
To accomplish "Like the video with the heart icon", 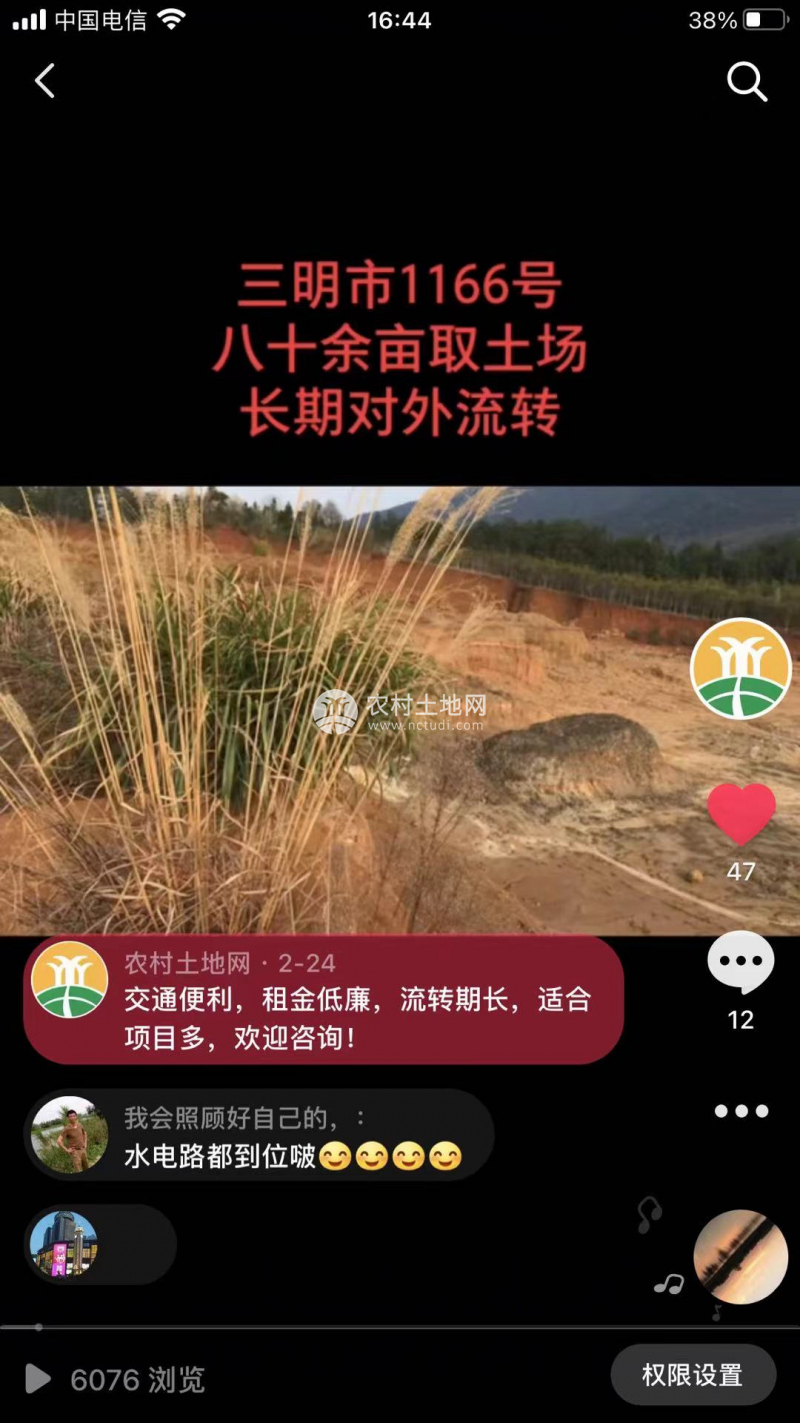I will coord(741,815).
